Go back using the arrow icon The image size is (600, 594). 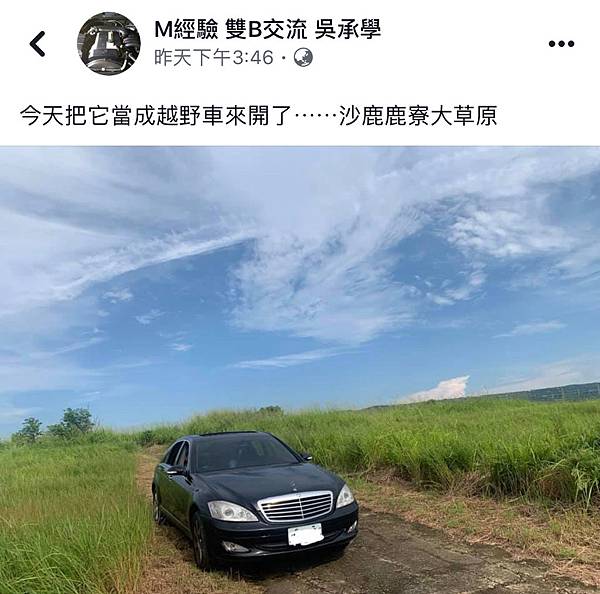pyautogui.click(x=37, y=43)
